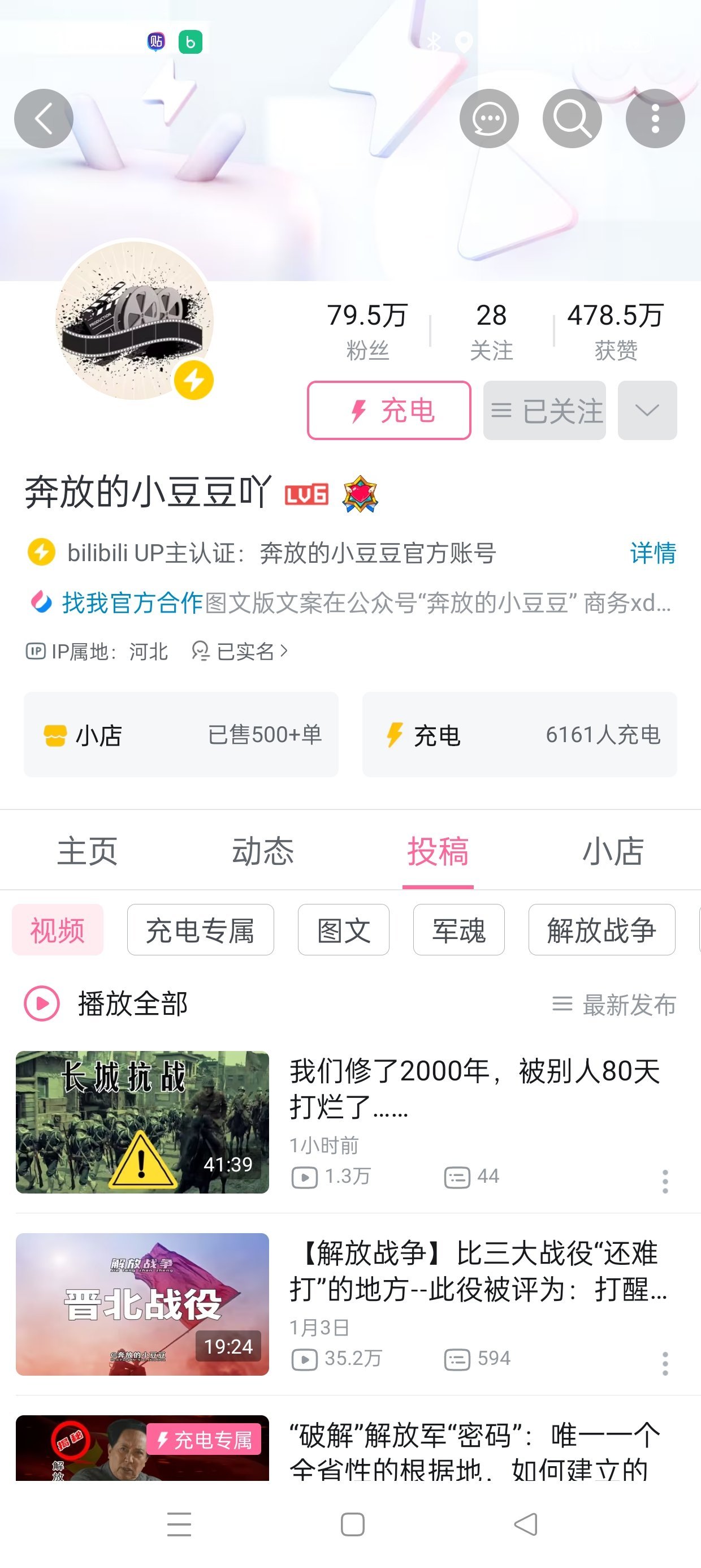Image resolution: width=701 pixels, height=1568 pixels.
Task: Open more options for 晋北战役 video
Action: click(665, 1363)
